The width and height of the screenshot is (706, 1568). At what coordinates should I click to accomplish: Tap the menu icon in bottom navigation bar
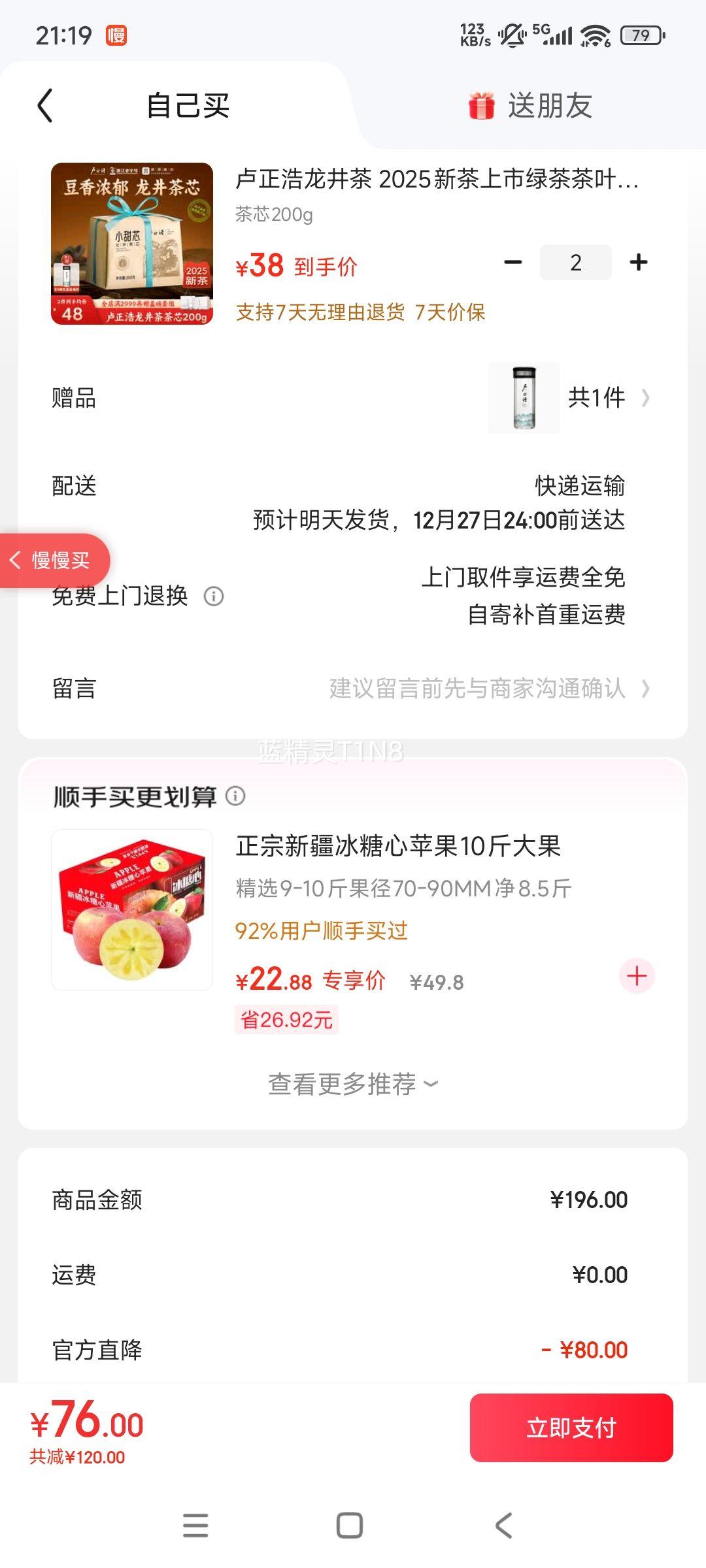tap(194, 1526)
